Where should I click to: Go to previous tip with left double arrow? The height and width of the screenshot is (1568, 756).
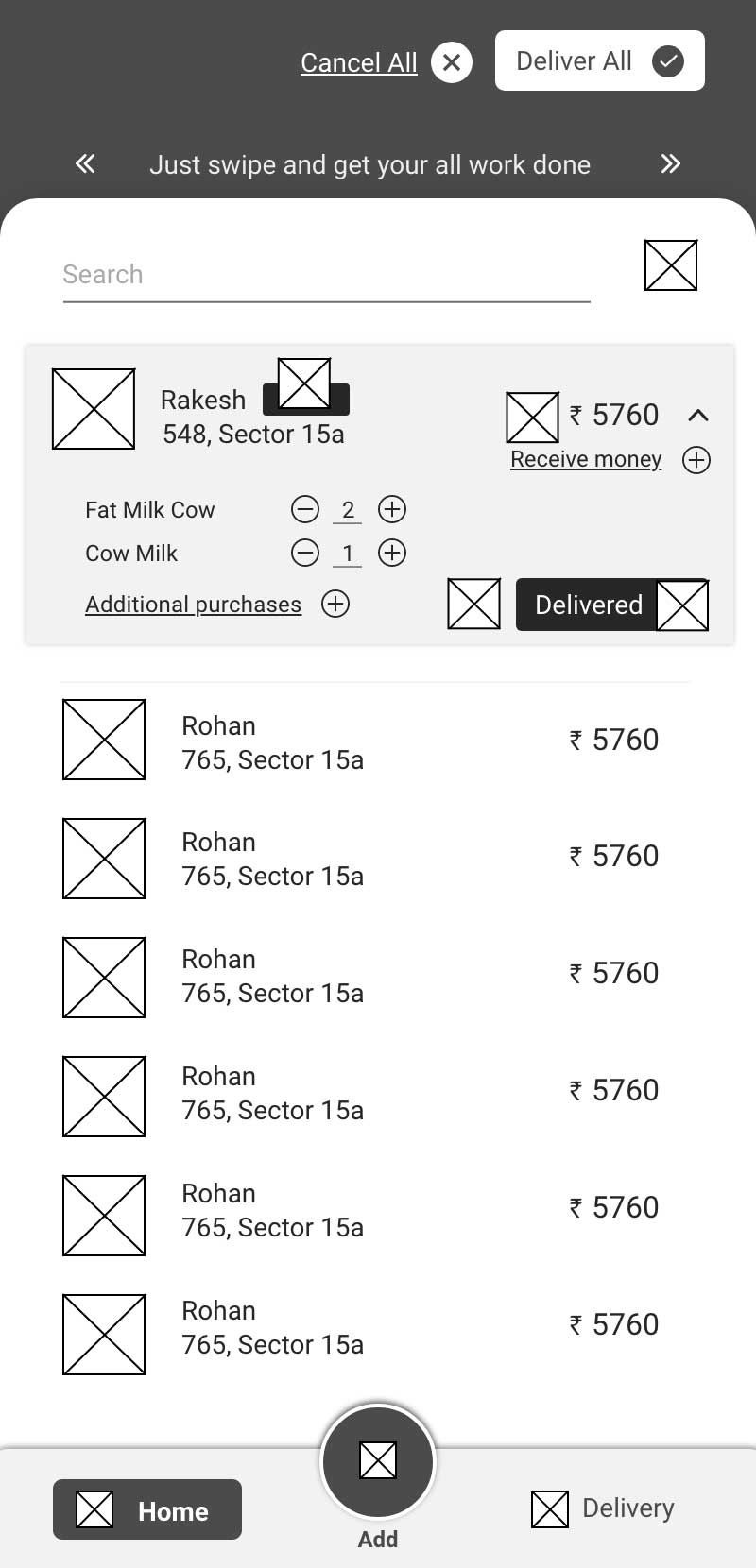coord(85,164)
